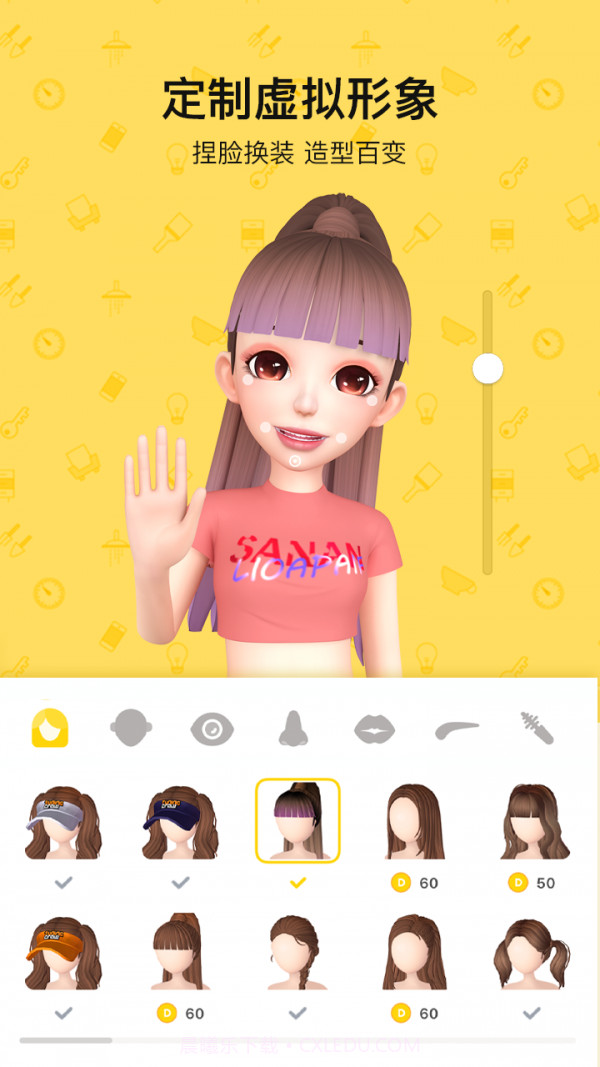
Task: Select the short pigtails hairstyle
Action: 532,952
